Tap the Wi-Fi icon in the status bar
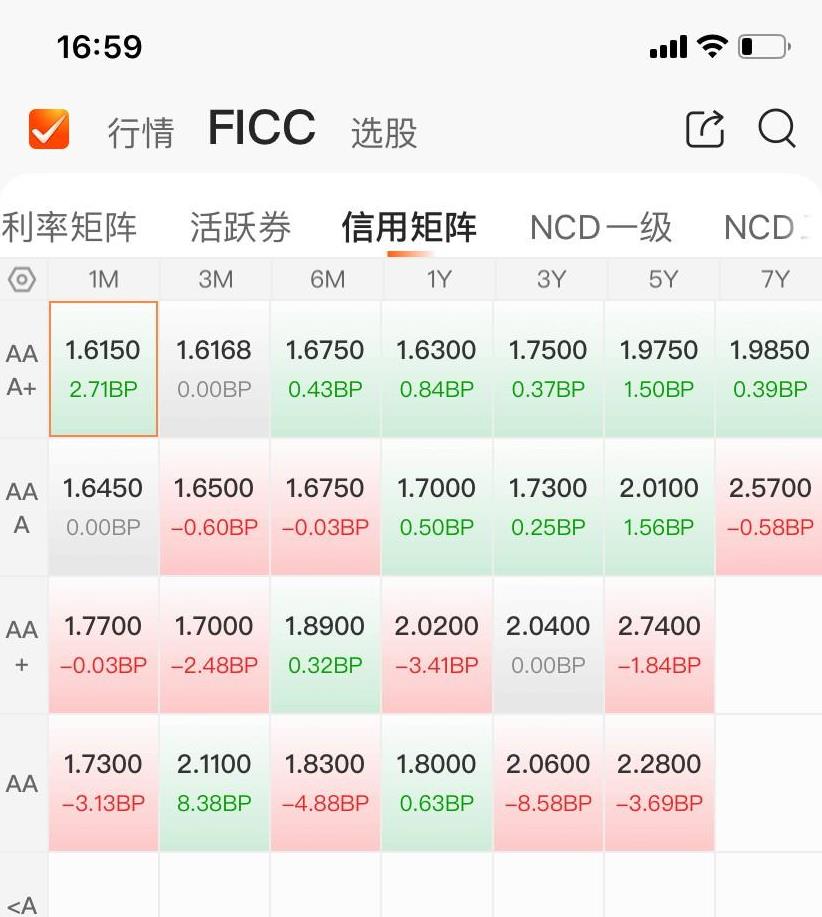Viewport: 822px width, 917px height. (x=711, y=45)
